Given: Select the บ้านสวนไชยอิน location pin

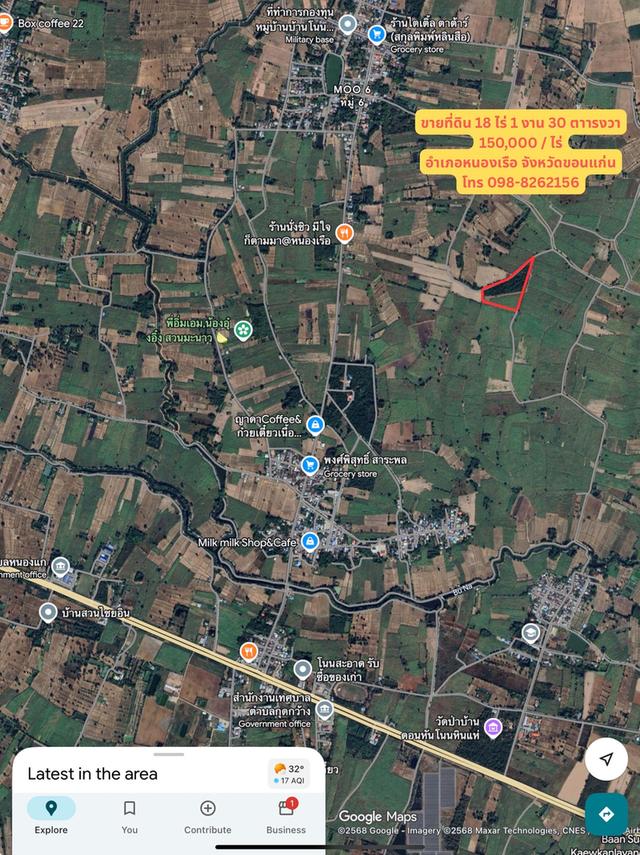Looking at the screenshot, I should 48,611.
